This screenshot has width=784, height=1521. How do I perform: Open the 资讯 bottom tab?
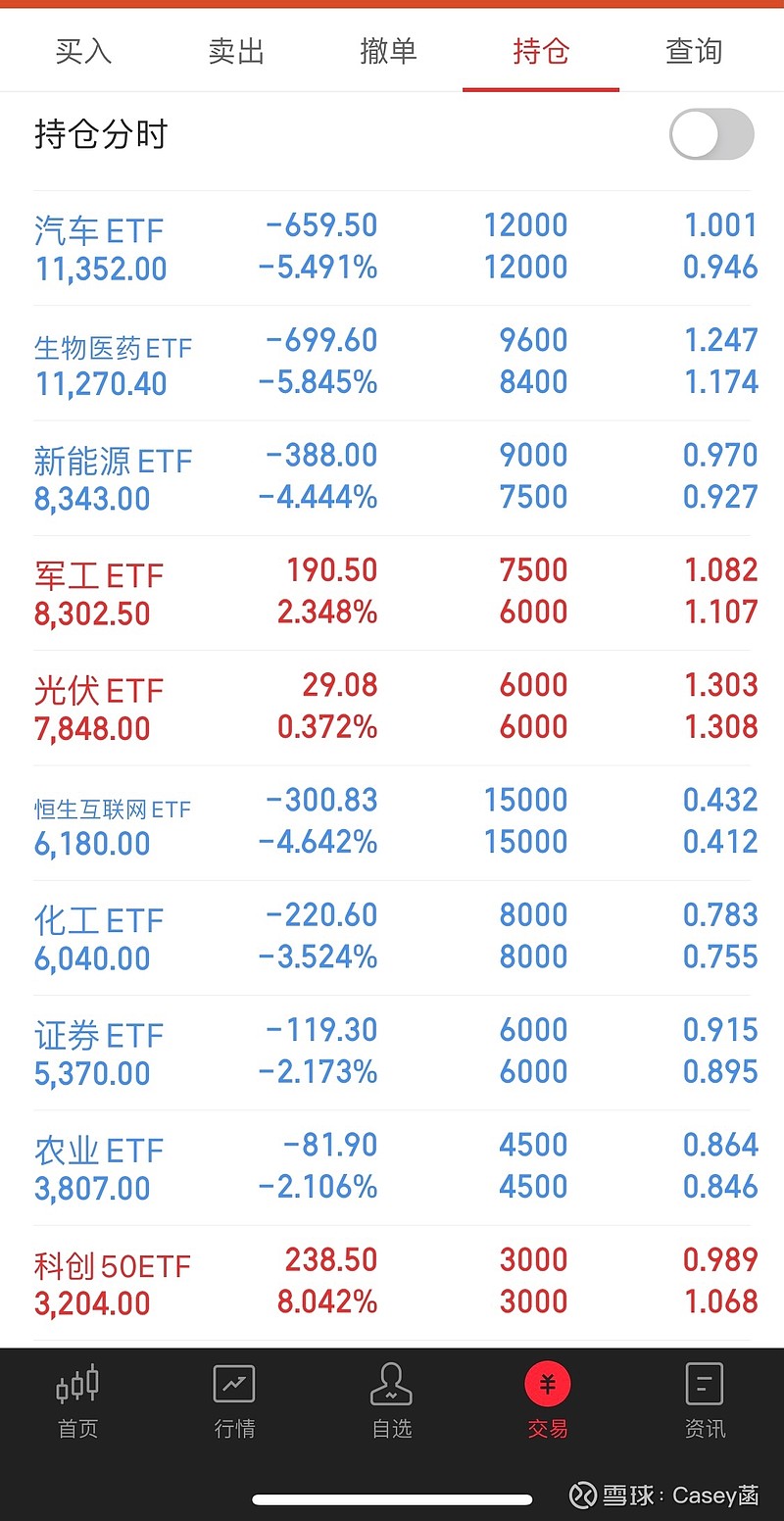click(x=706, y=1400)
